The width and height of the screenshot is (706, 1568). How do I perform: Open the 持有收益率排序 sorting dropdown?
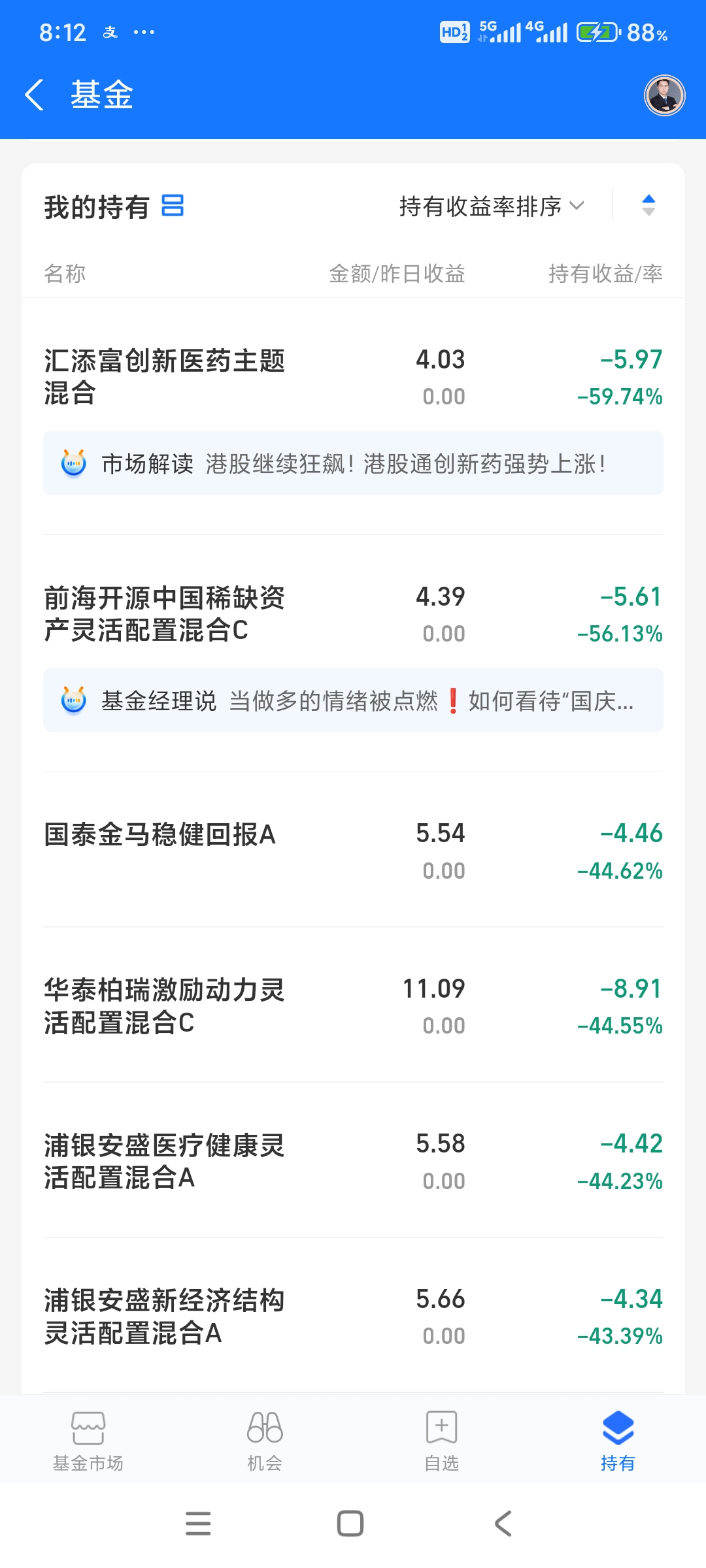coord(491,206)
